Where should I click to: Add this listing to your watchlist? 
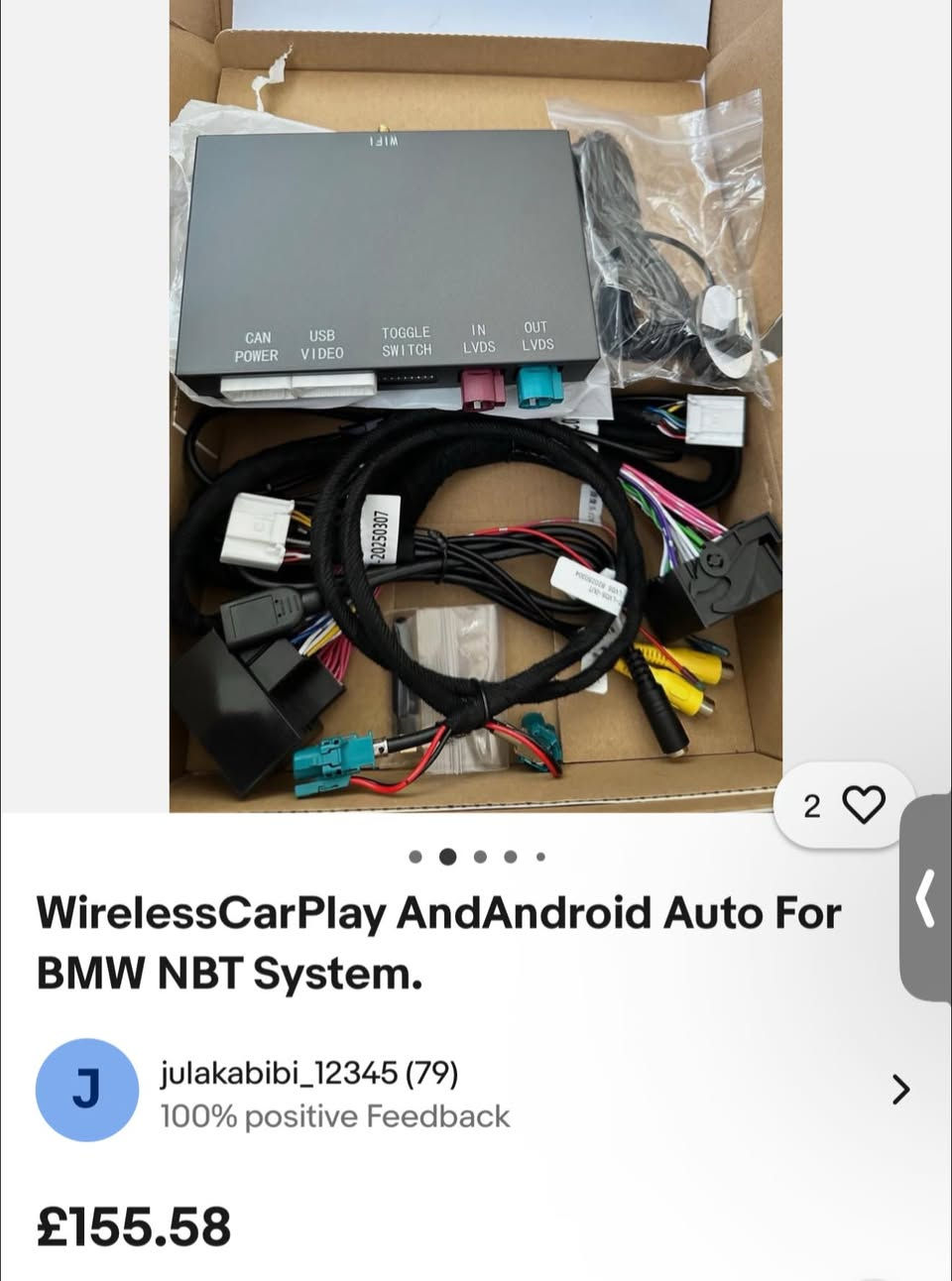[863, 804]
